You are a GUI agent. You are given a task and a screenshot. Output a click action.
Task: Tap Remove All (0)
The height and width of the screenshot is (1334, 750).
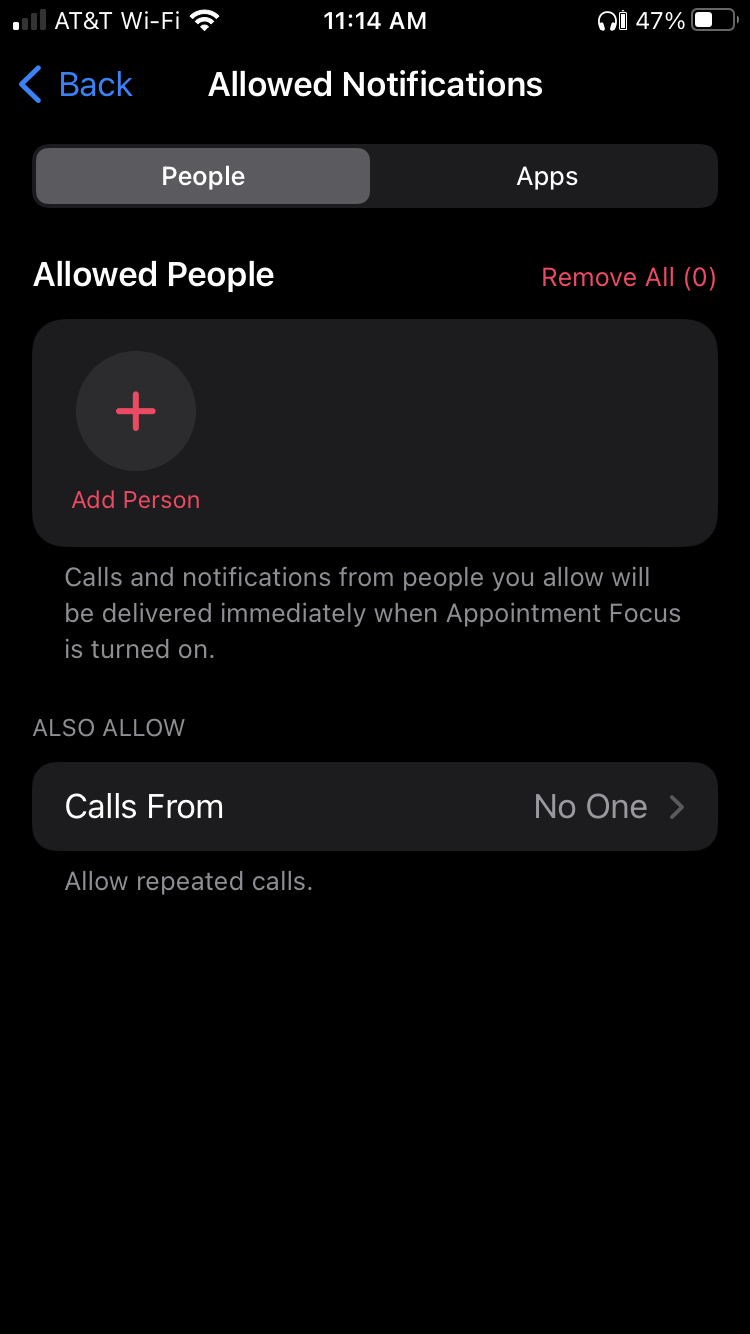629,277
